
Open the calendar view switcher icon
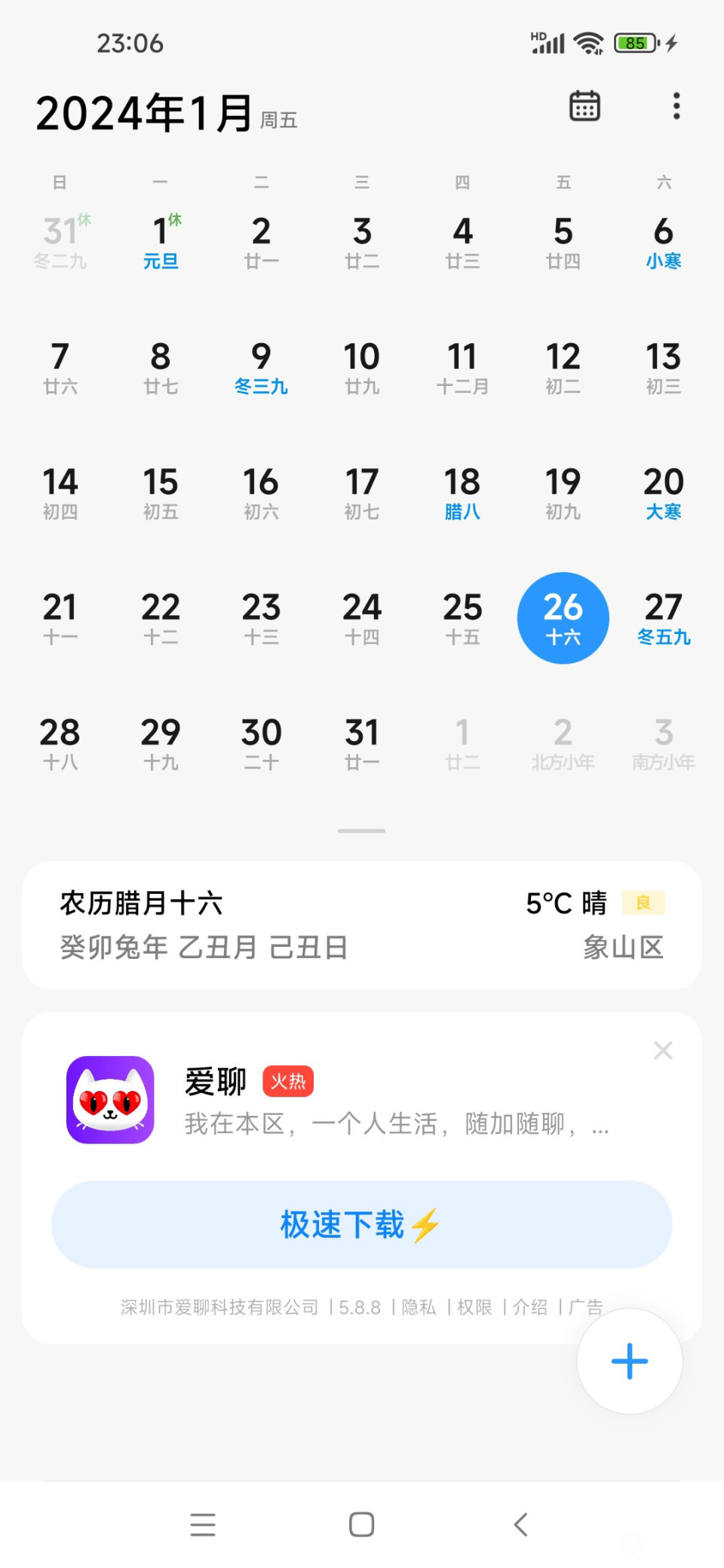tap(584, 106)
